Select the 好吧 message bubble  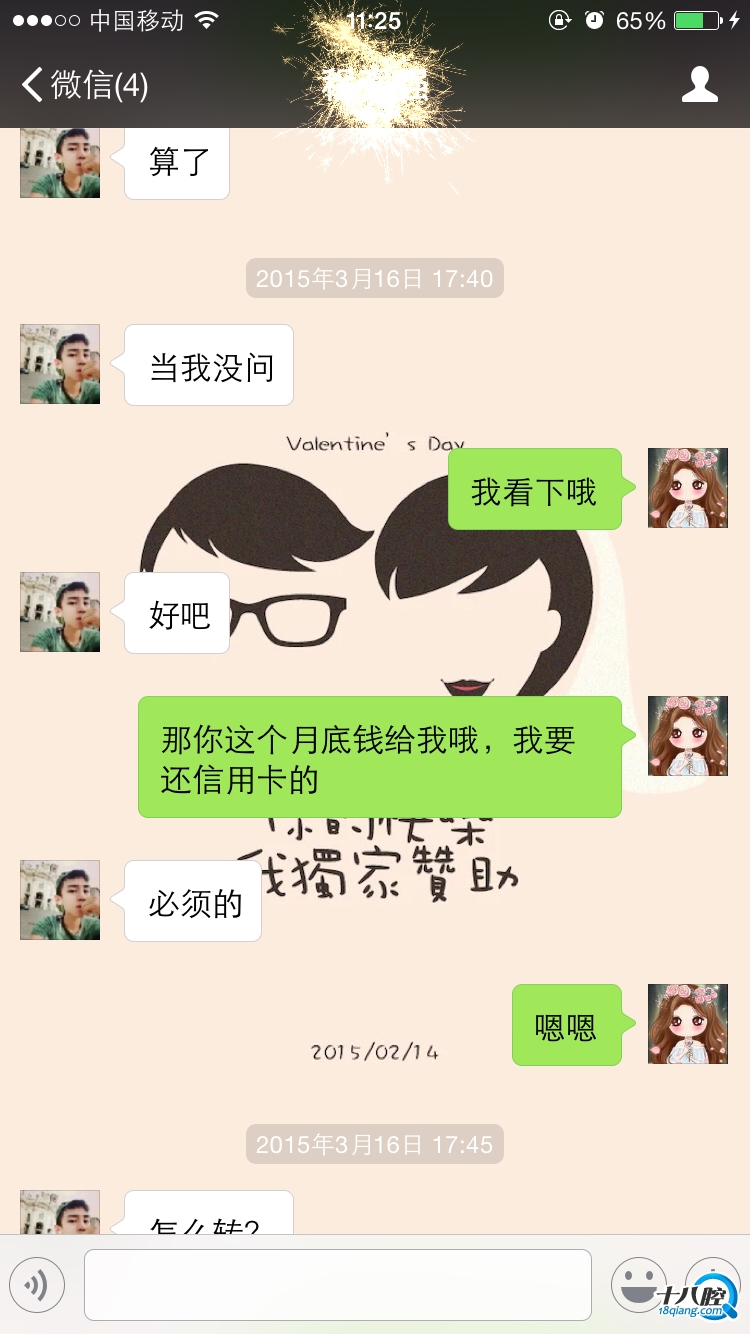(176, 613)
